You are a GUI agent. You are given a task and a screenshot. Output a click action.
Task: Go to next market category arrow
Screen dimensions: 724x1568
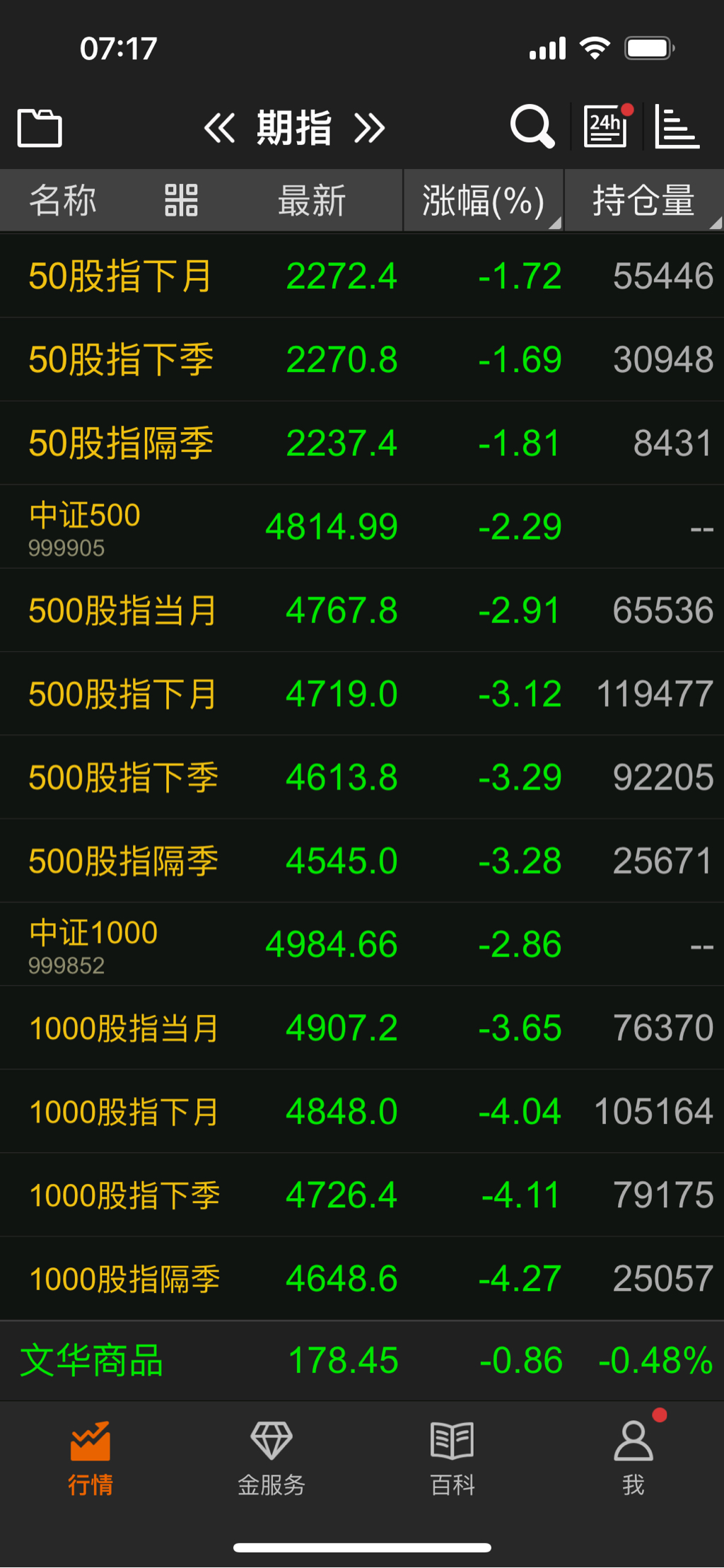370,128
